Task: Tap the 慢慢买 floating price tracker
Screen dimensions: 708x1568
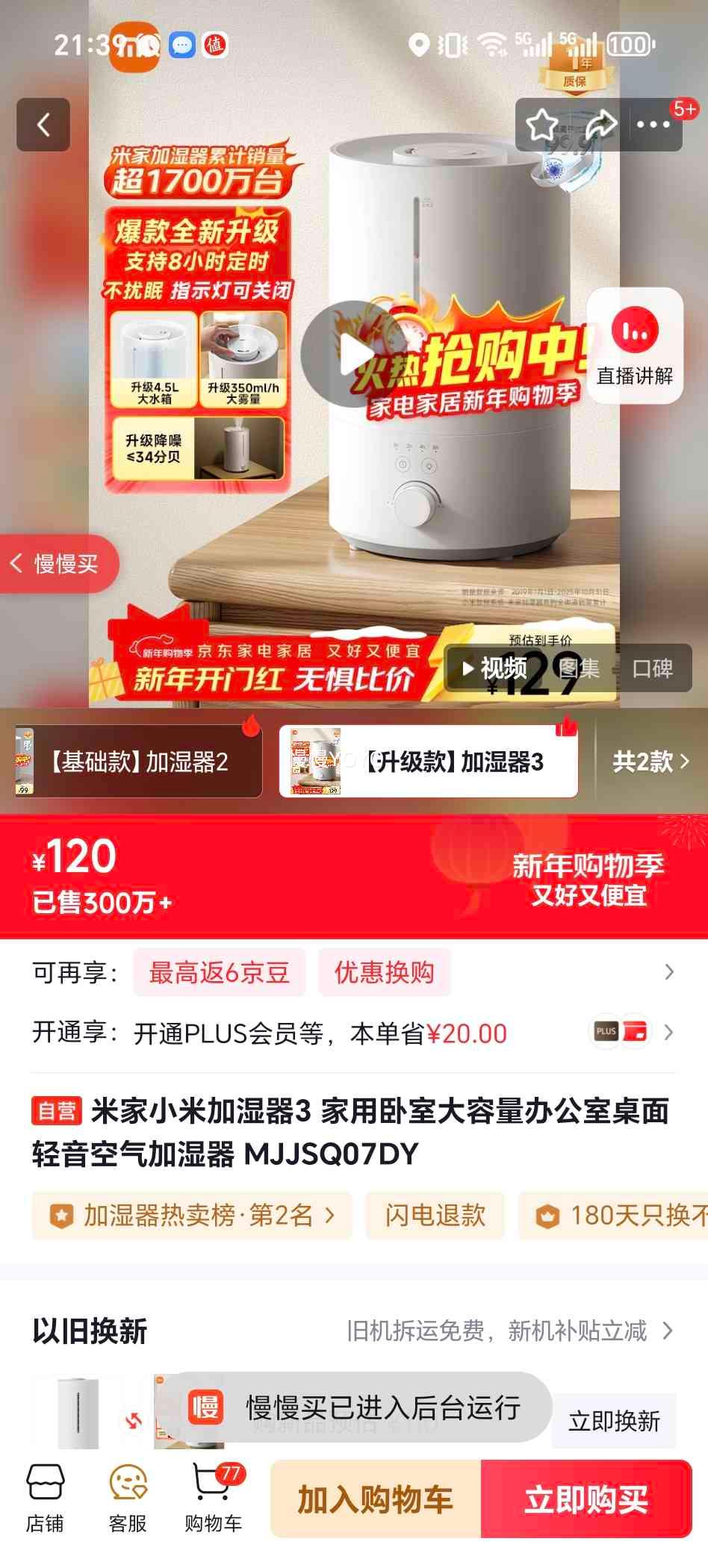Action: [x=58, y=564]
